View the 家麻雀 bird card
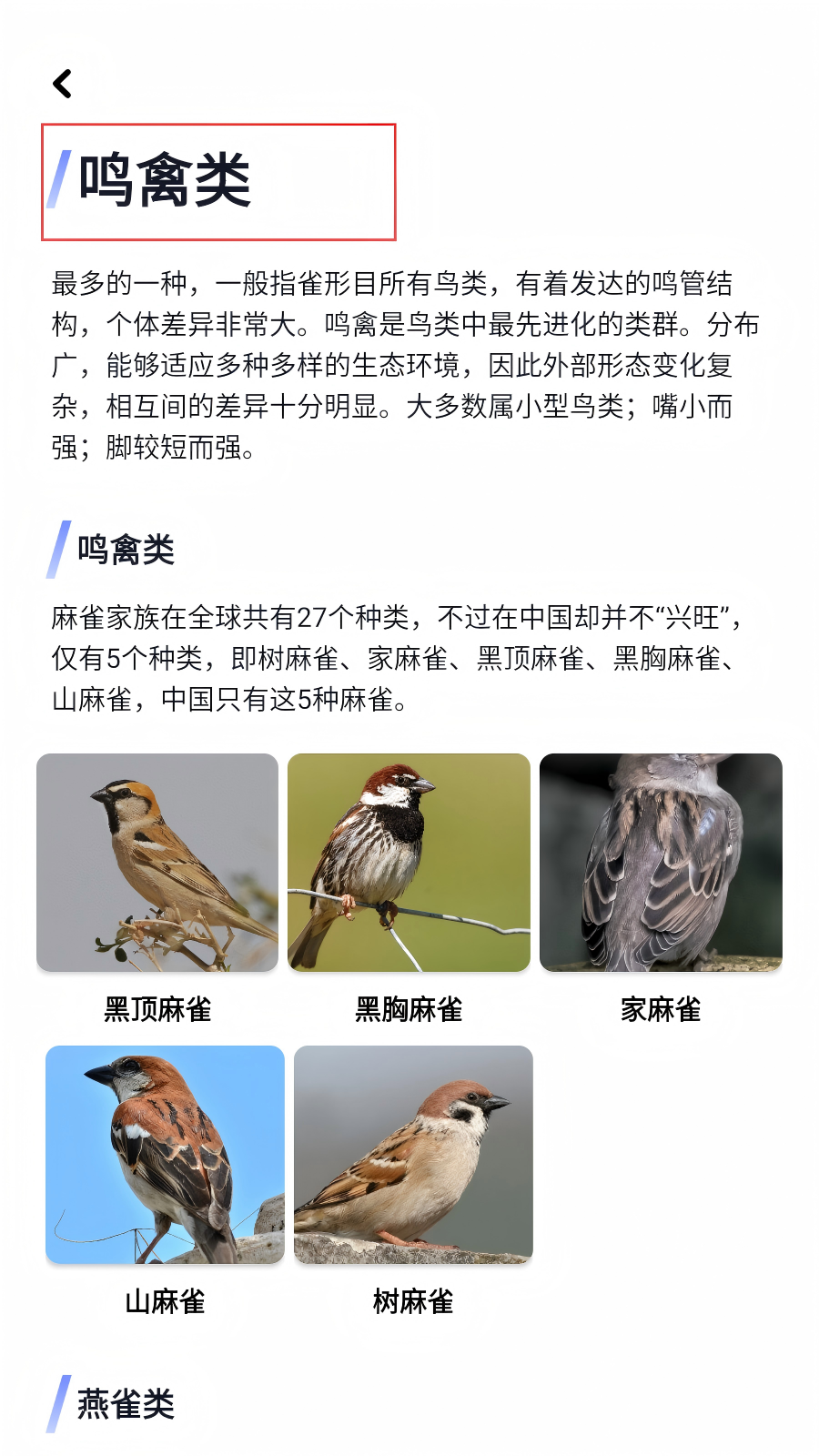Viewport: 819px width, 1456px height. 661,863
